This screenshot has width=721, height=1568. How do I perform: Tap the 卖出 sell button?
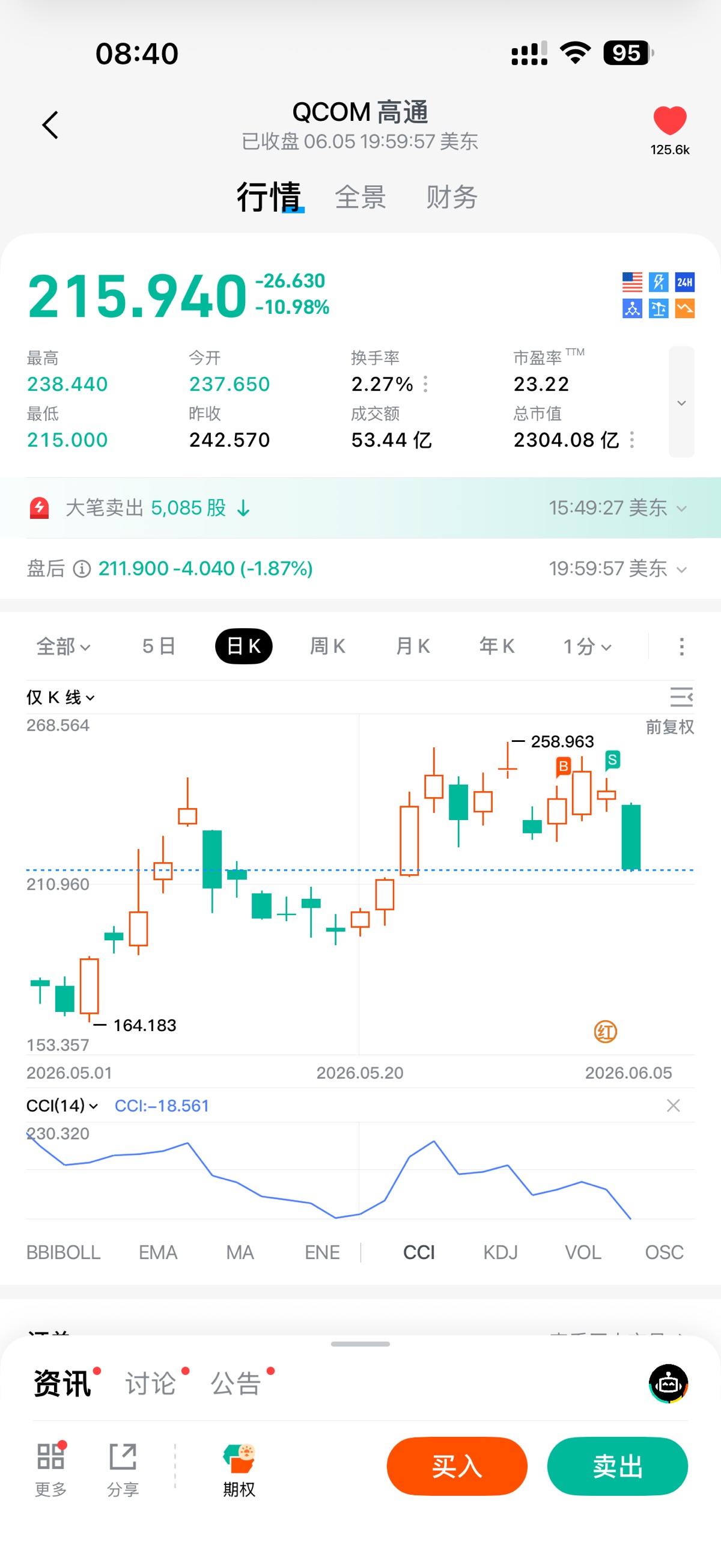(618, 1466)
